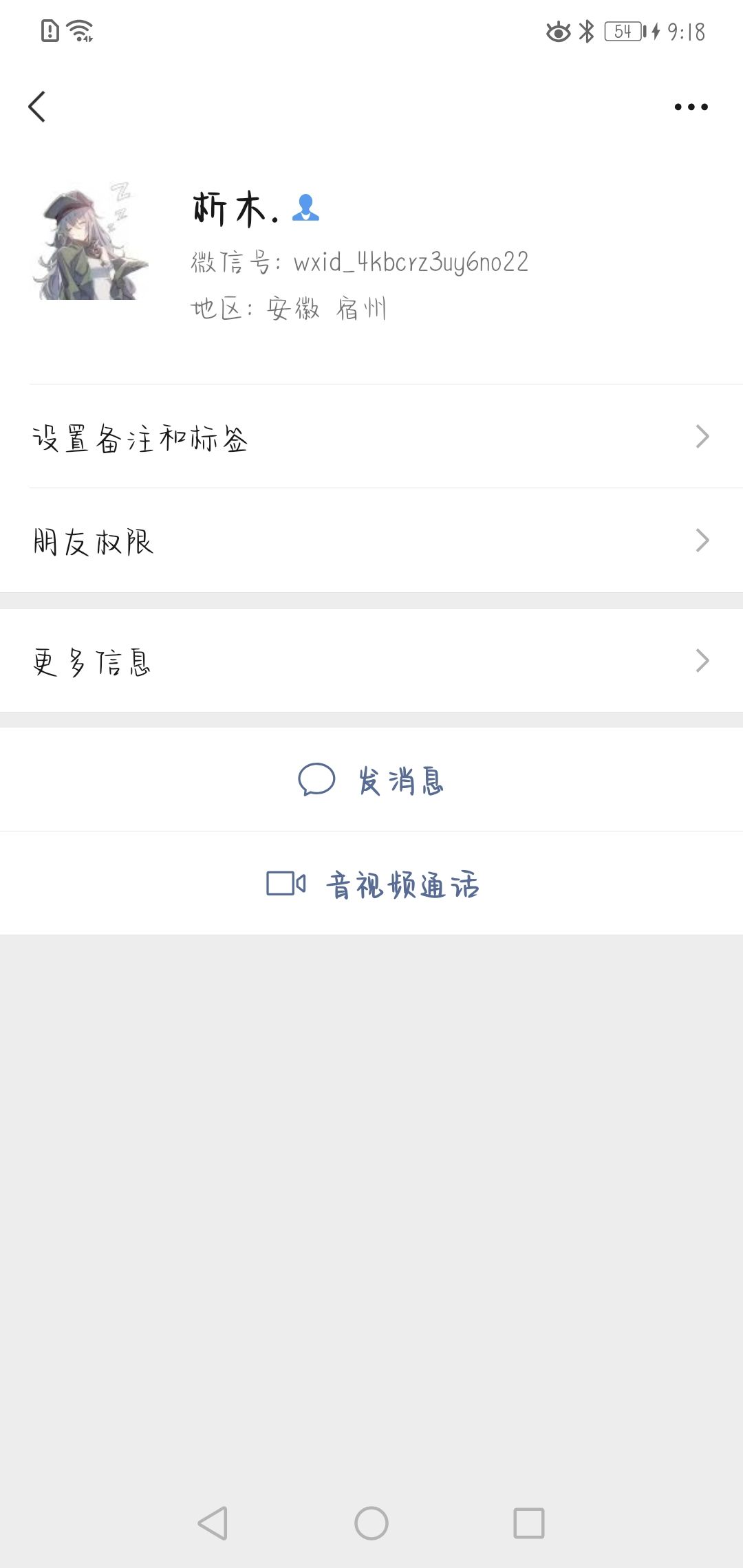View 析木's profile avatar
This screenshot has width=743, height=1568.
pyautogui.click(x=89, y=241)
